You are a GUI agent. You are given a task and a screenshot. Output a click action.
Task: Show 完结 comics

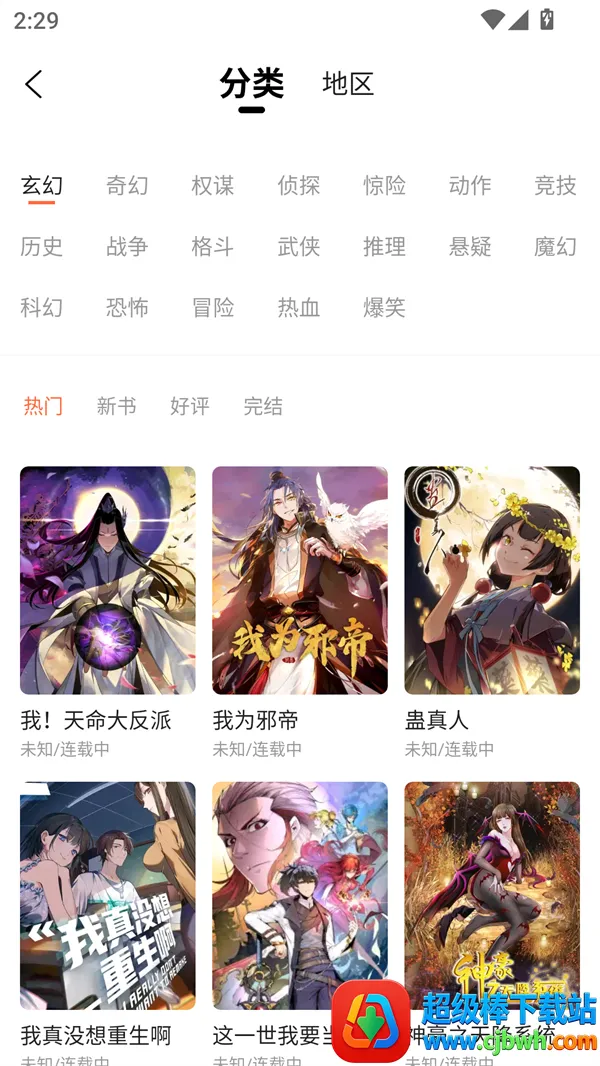[263, 406]
